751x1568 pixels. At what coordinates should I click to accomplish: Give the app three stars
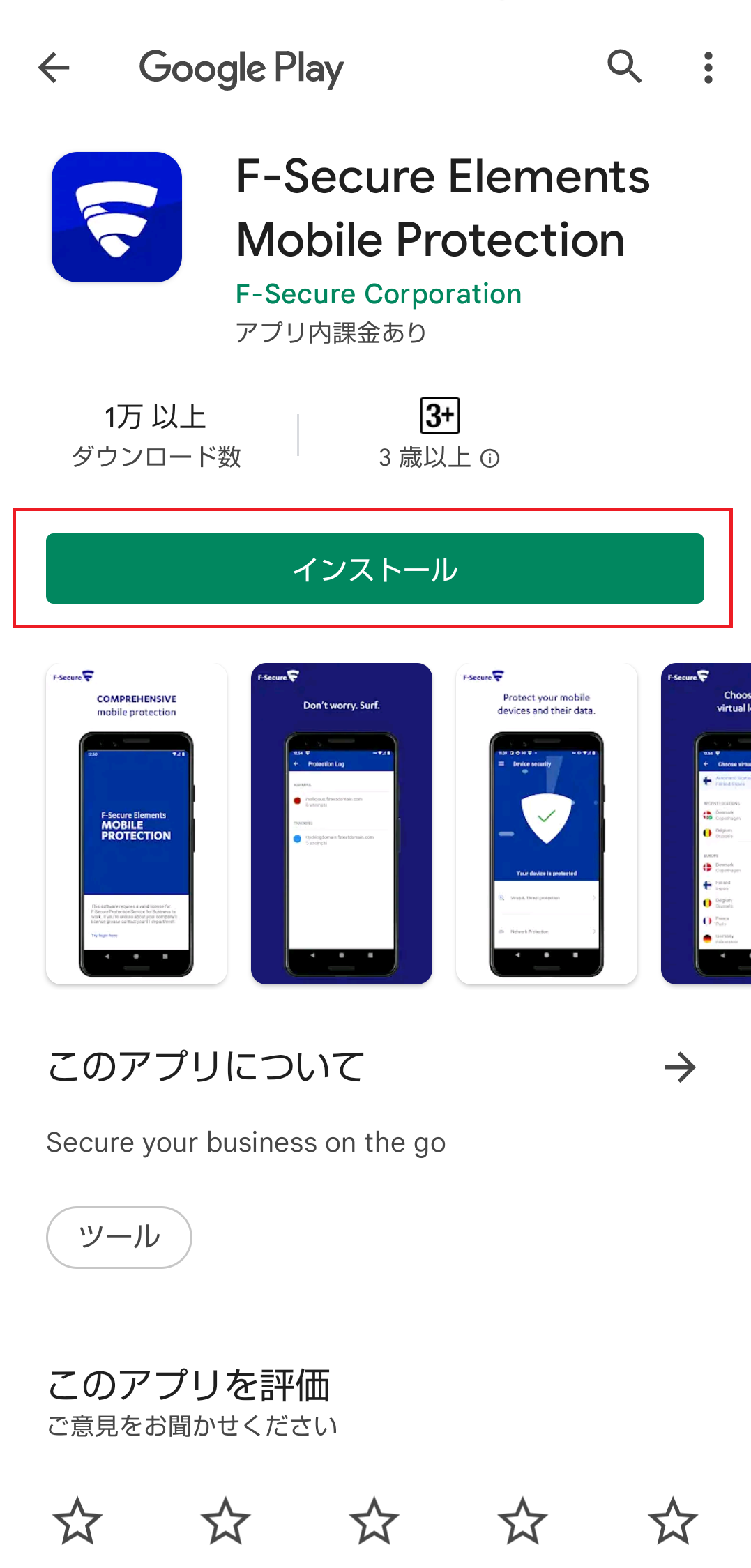pos(374,1520)
